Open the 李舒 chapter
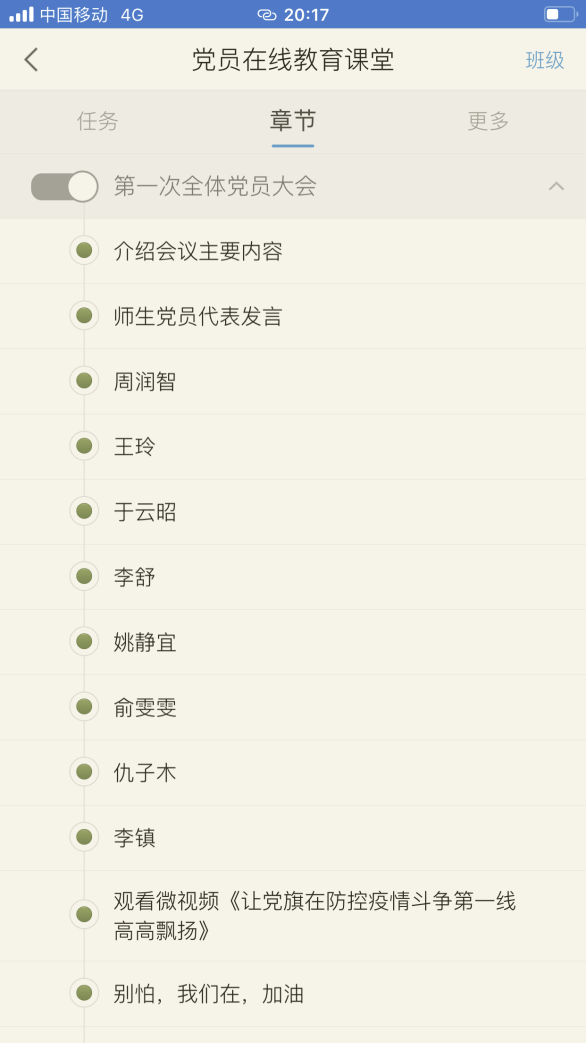586x1043 pixels. 293,577
